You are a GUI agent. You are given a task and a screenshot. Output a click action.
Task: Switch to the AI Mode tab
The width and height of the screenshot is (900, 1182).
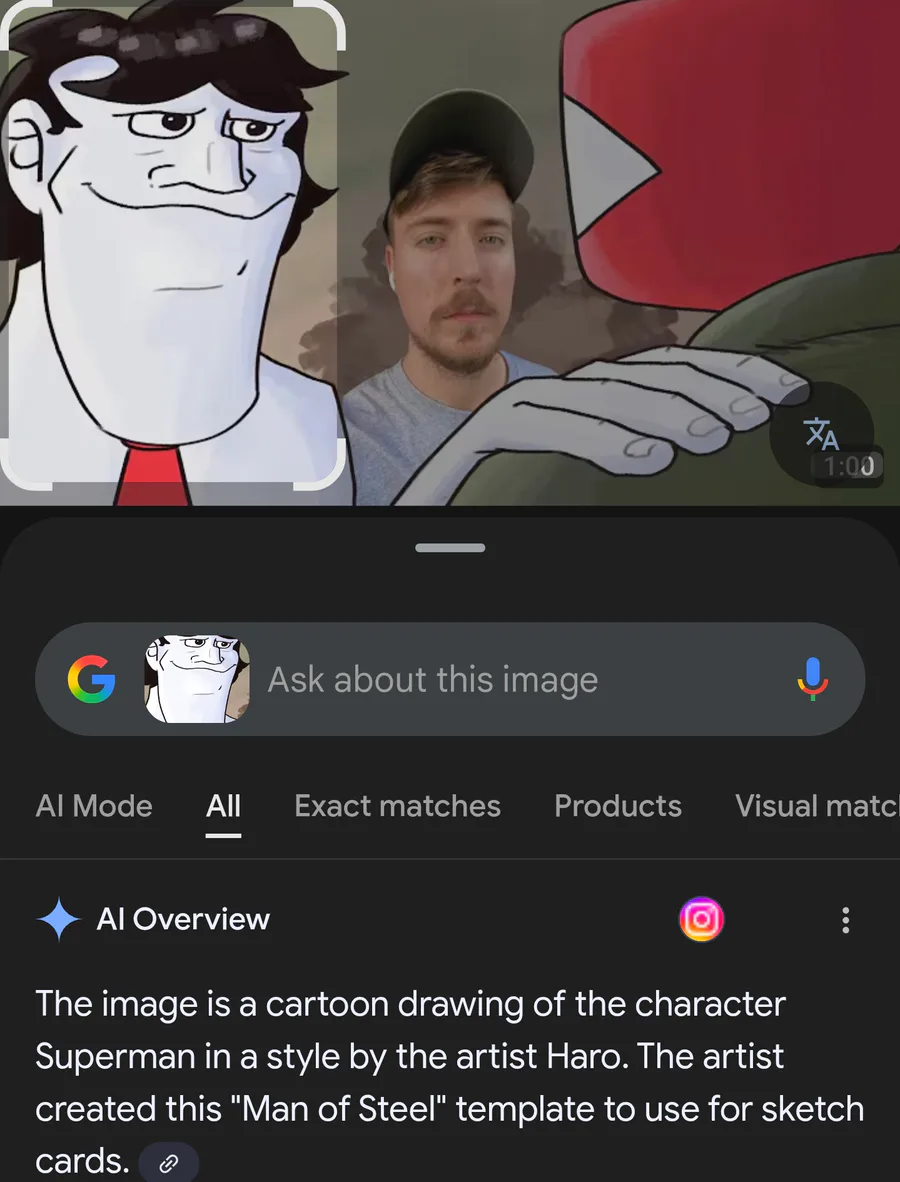[x=94, y=806]
